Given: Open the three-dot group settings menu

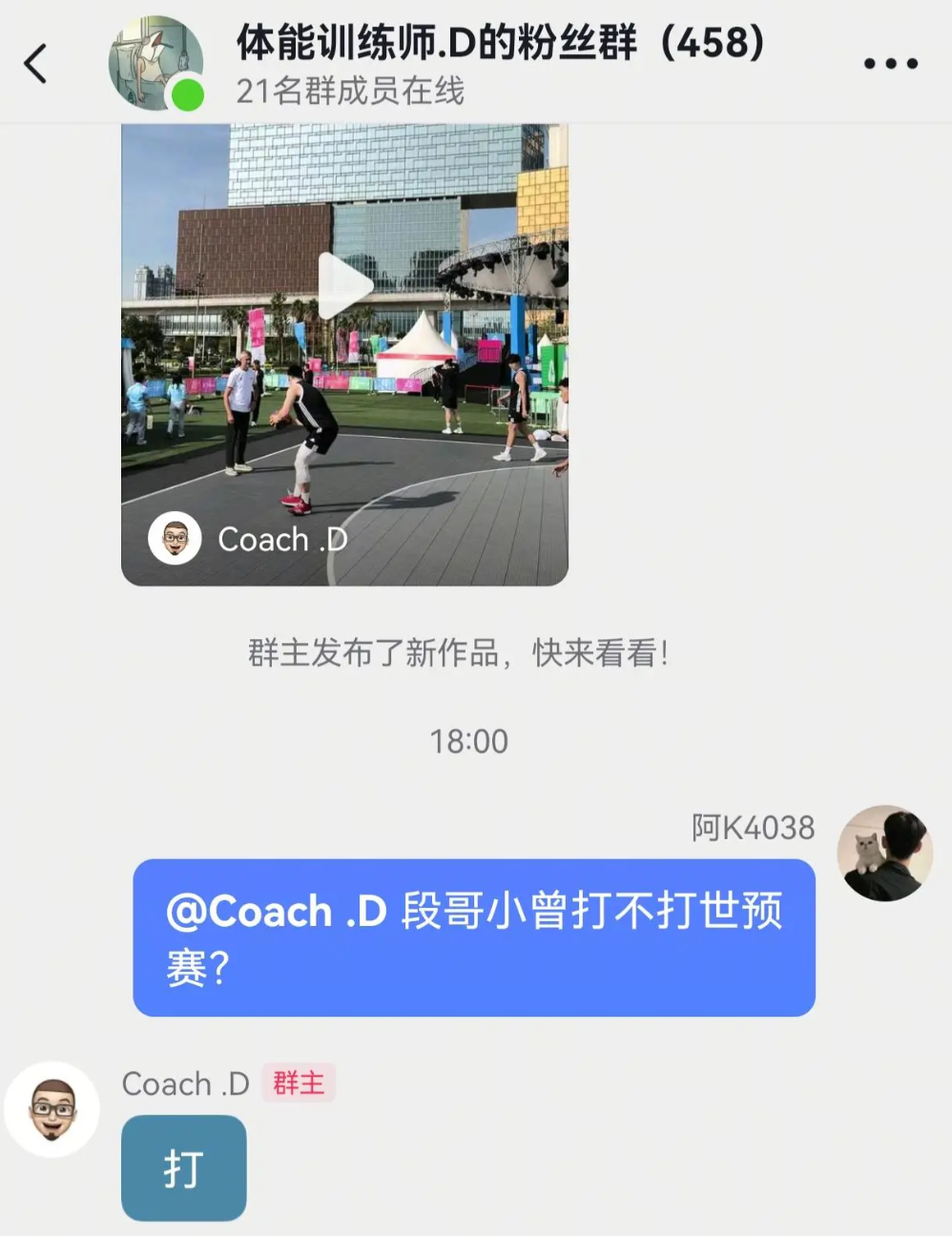Looking at the screenshot, I should 889,63.
